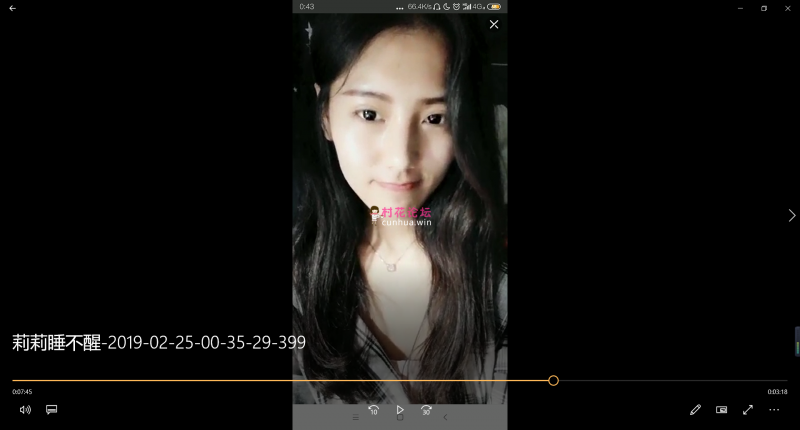Skip back 10 seconds

pos(373,410)
